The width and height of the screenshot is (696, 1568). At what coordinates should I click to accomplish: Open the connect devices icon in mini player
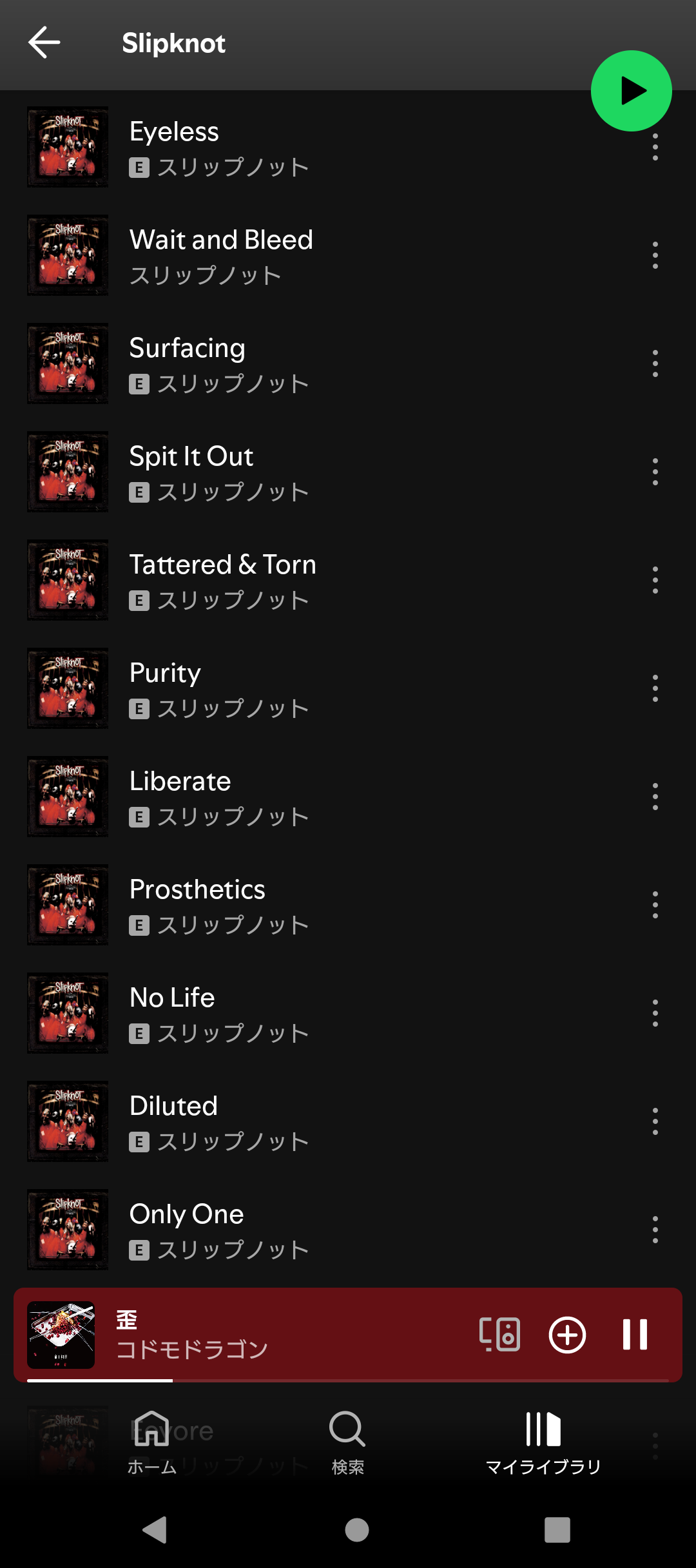pyautogui.click(x=499, y=1334)
